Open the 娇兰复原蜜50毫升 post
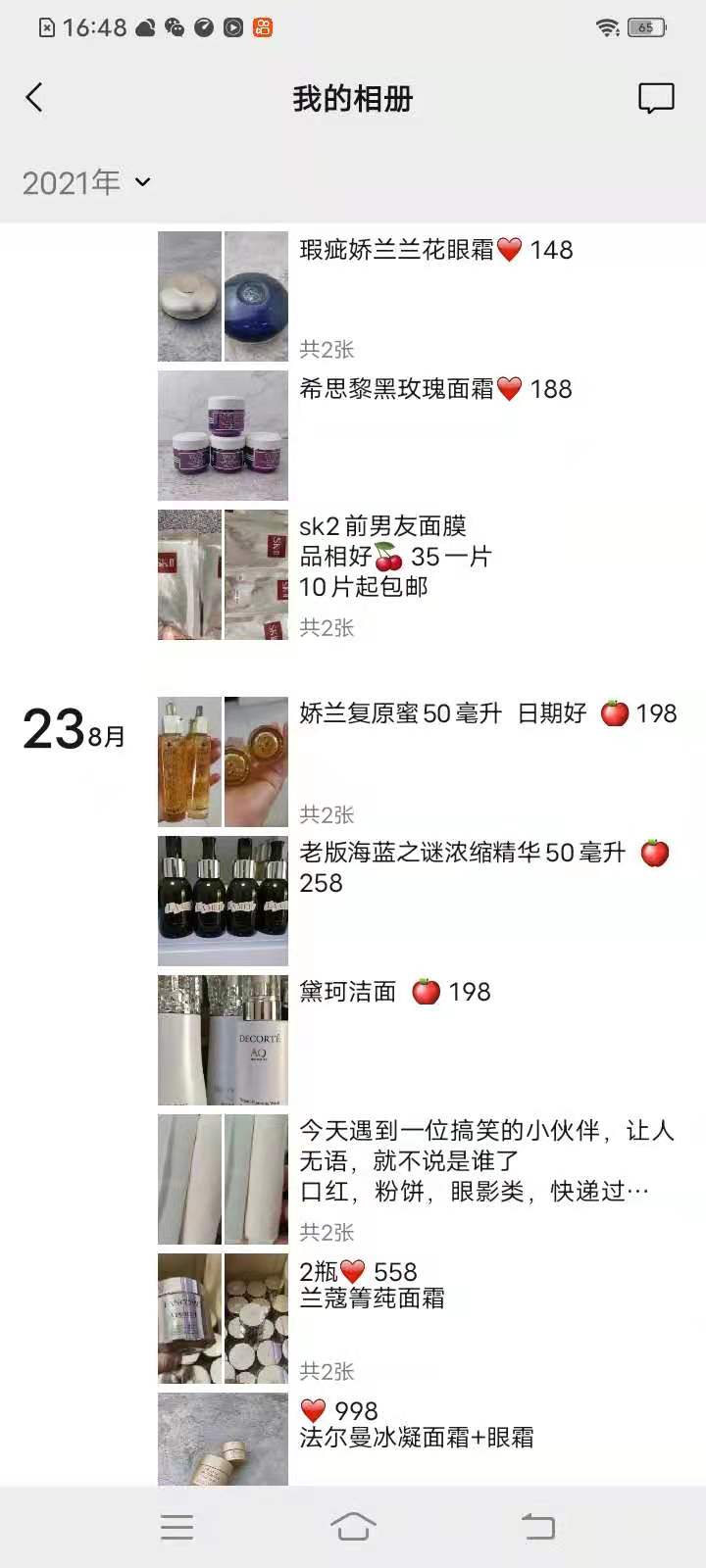Viewport: 706px width, 1568px height. tap(487, 714)
